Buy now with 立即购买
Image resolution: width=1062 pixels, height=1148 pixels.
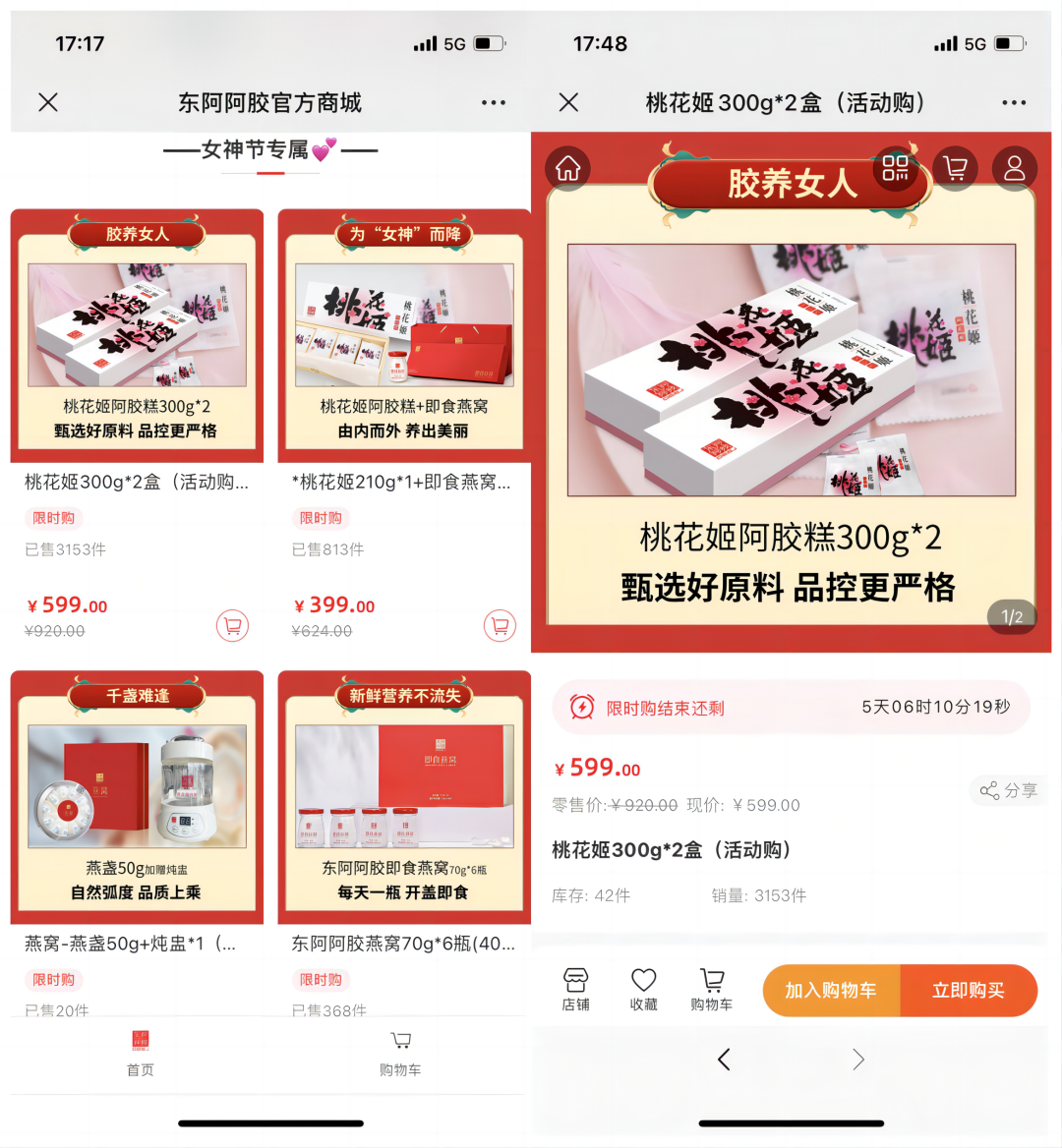969,991
